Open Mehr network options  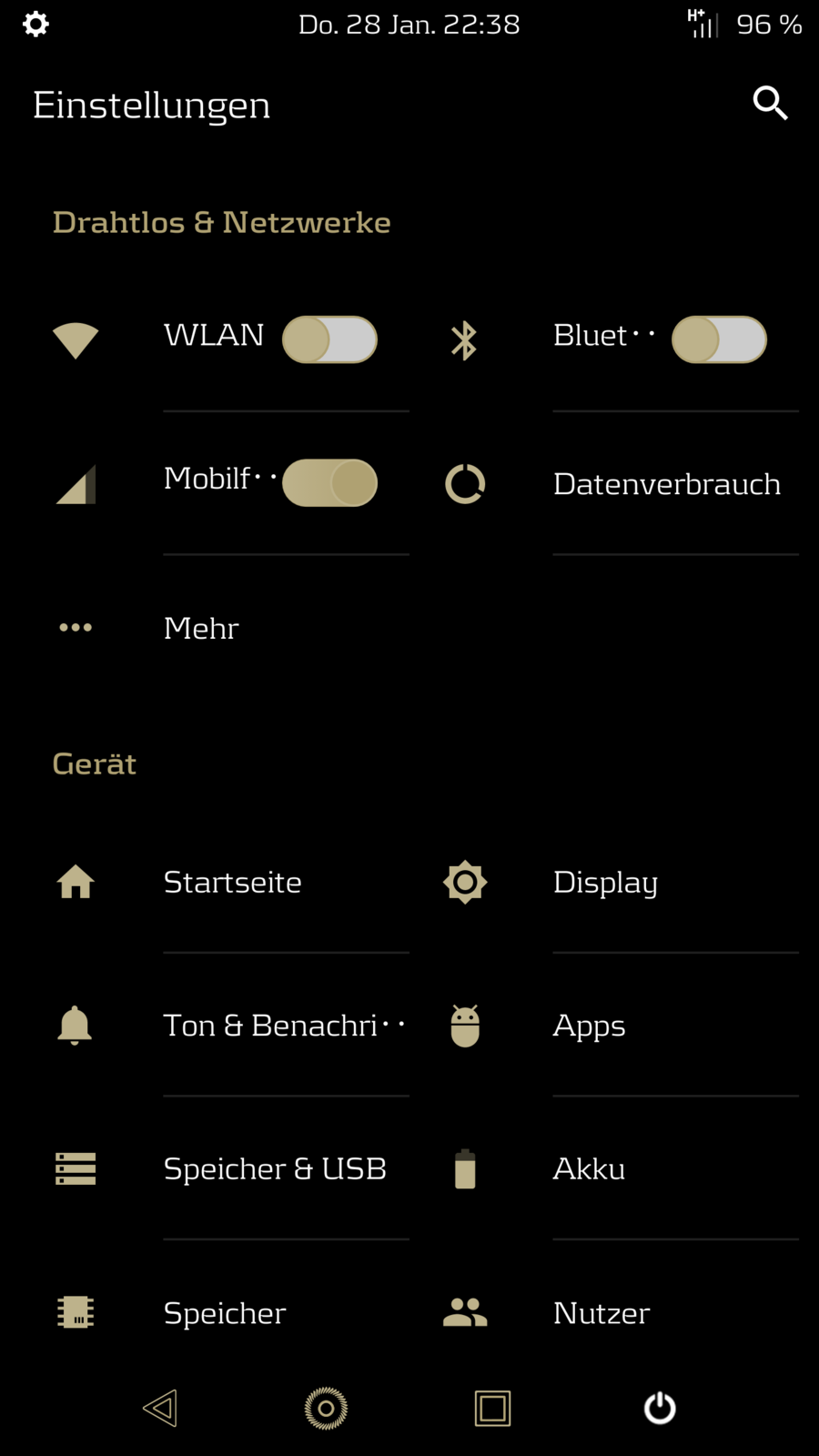tap(201, 628)
